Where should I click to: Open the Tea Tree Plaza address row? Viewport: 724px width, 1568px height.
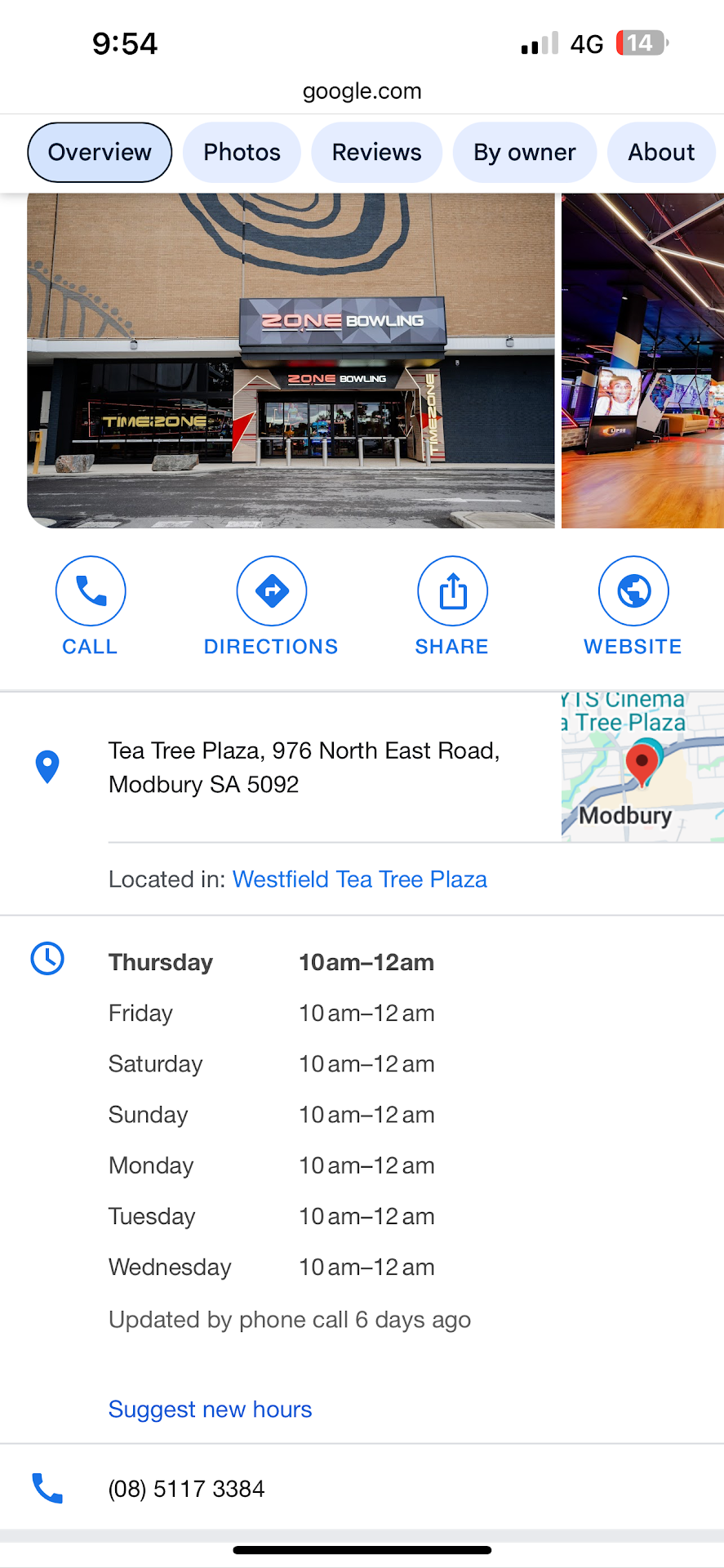click(304, 768)
